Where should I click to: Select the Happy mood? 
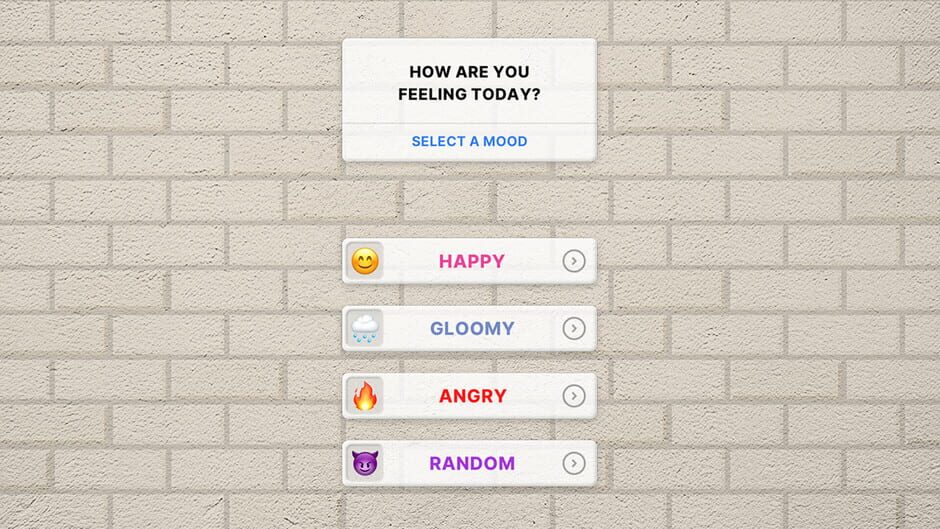pos(470,261)
